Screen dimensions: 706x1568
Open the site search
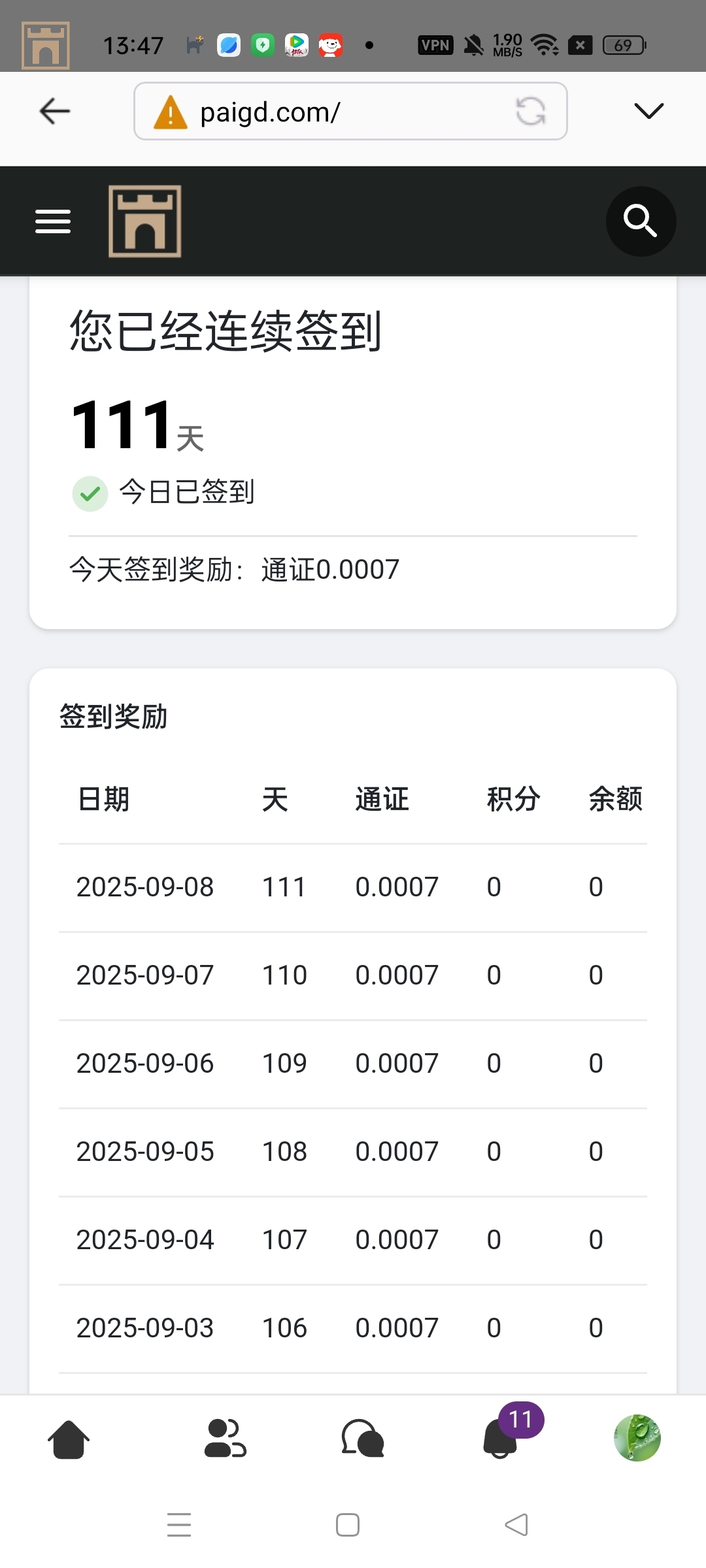pyautogui.click(x=640, y=221)
